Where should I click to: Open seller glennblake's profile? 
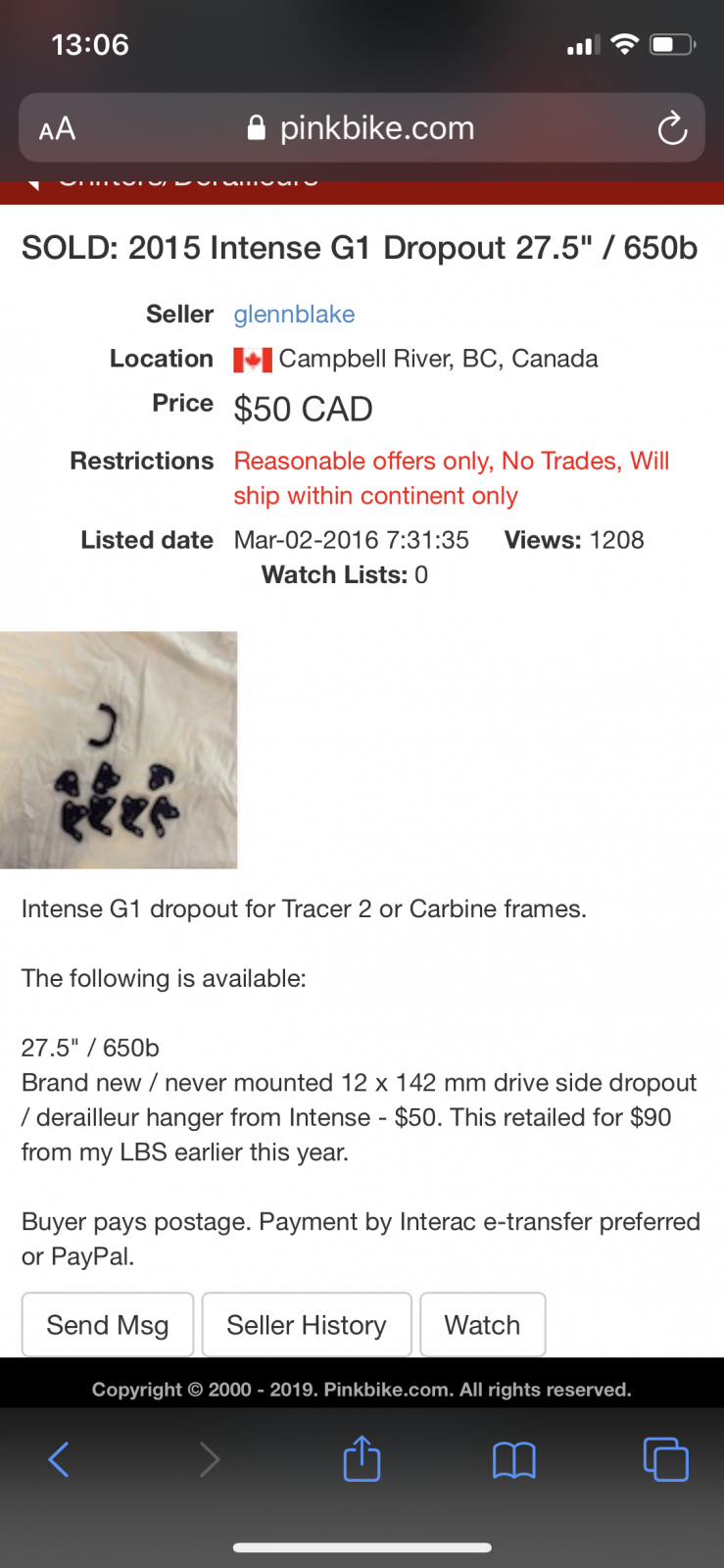[294, 315]
